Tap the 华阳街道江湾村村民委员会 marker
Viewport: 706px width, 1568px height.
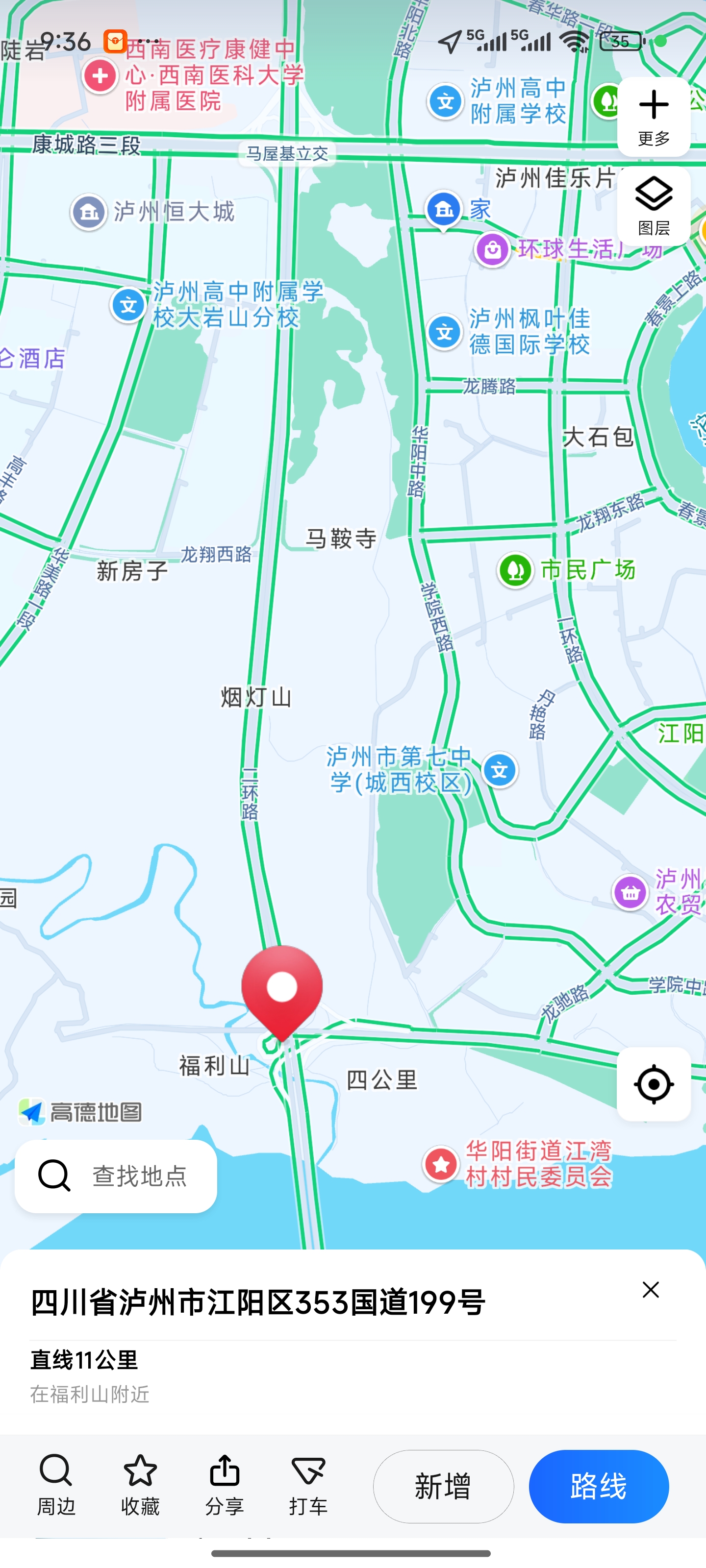[x=441, y=1164]
